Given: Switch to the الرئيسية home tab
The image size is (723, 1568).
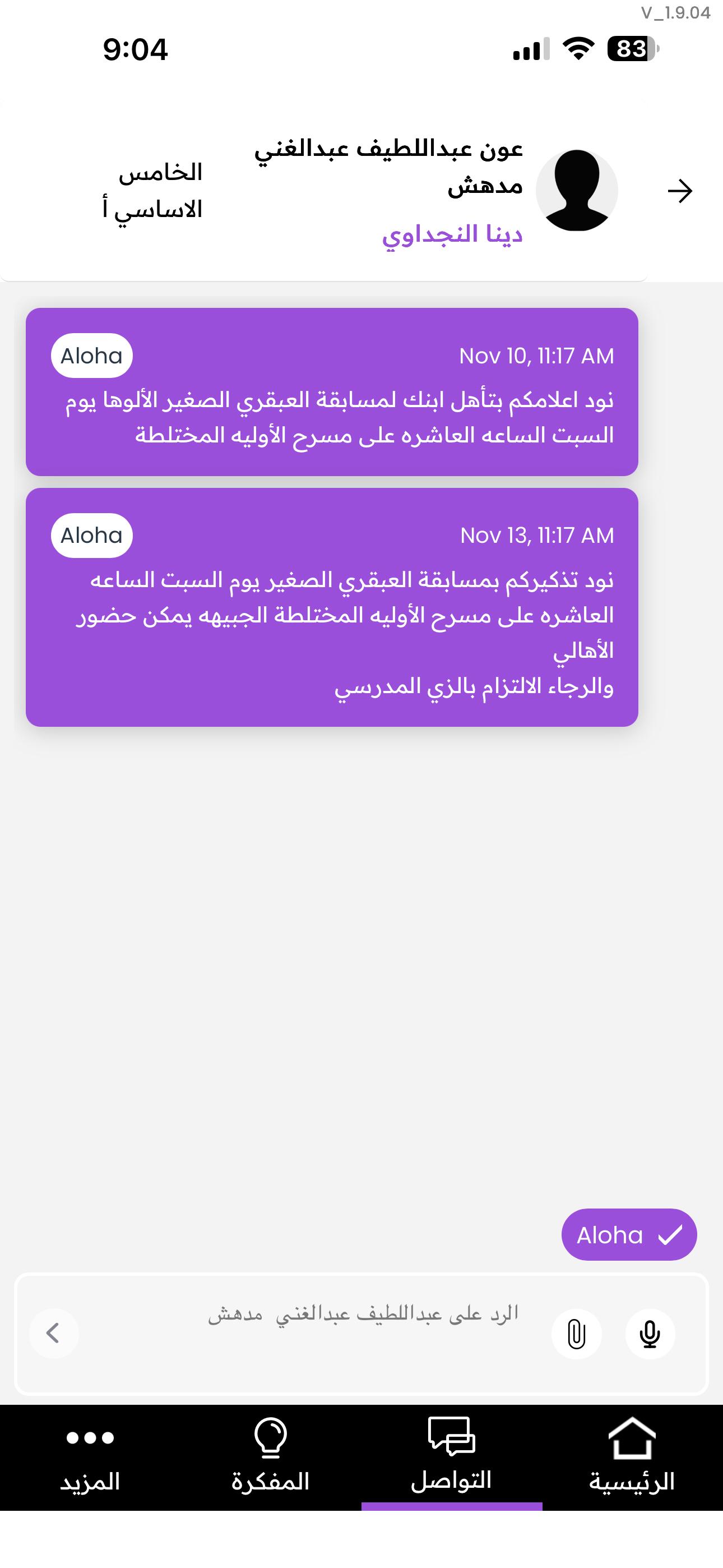Looking at the screenshot, I should point(632,1457).
